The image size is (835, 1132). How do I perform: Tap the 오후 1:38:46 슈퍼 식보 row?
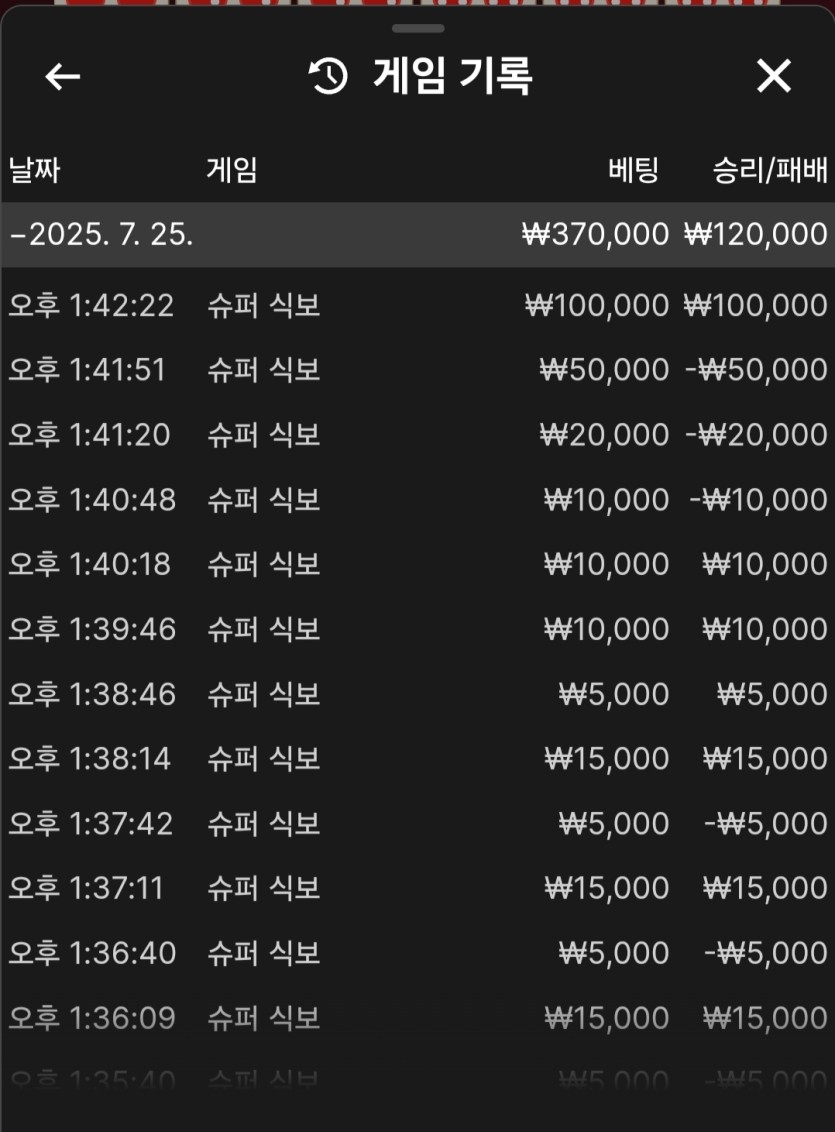click(417, 694)
